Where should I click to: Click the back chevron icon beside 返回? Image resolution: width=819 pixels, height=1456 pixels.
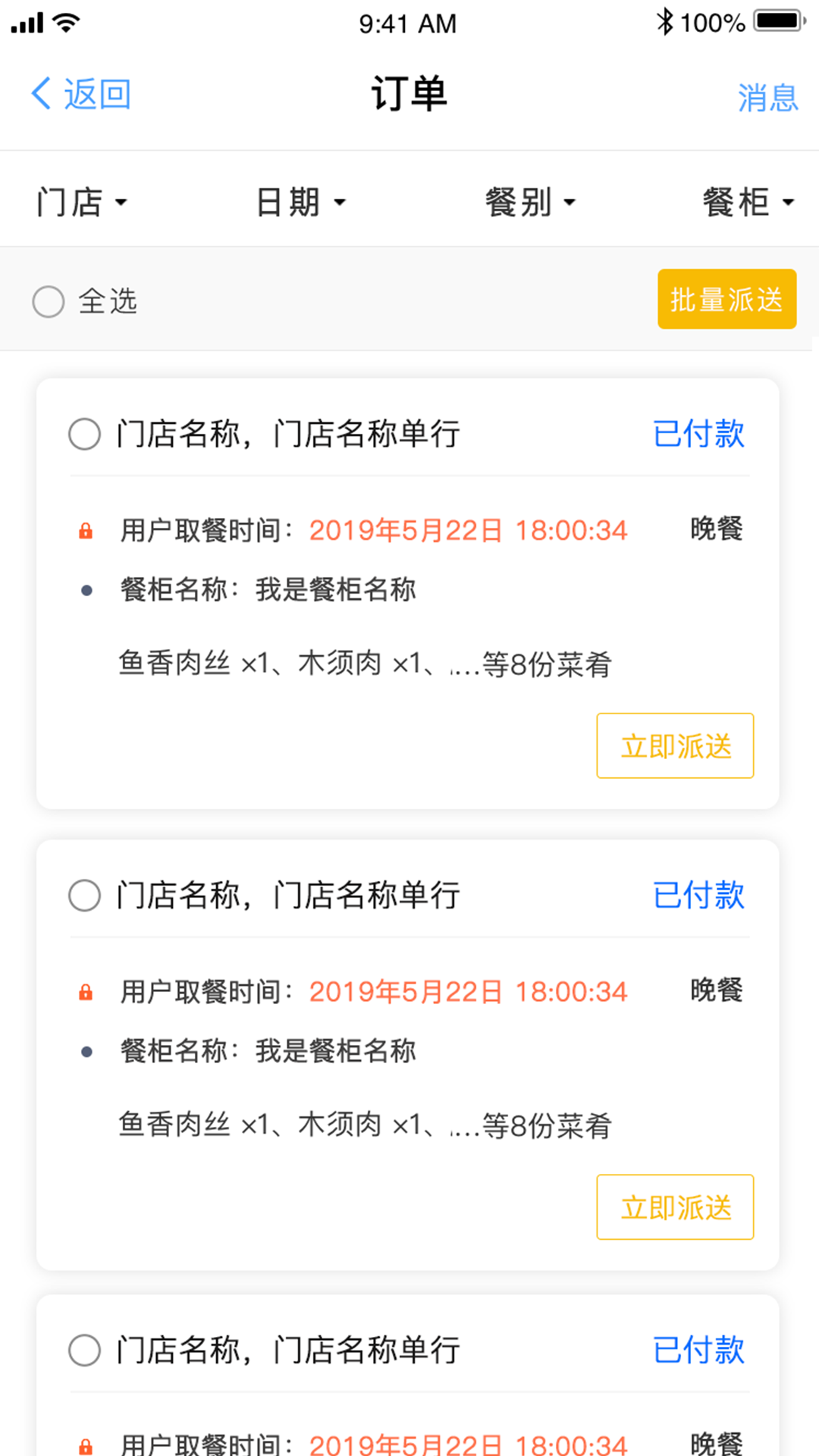point(40,94)
